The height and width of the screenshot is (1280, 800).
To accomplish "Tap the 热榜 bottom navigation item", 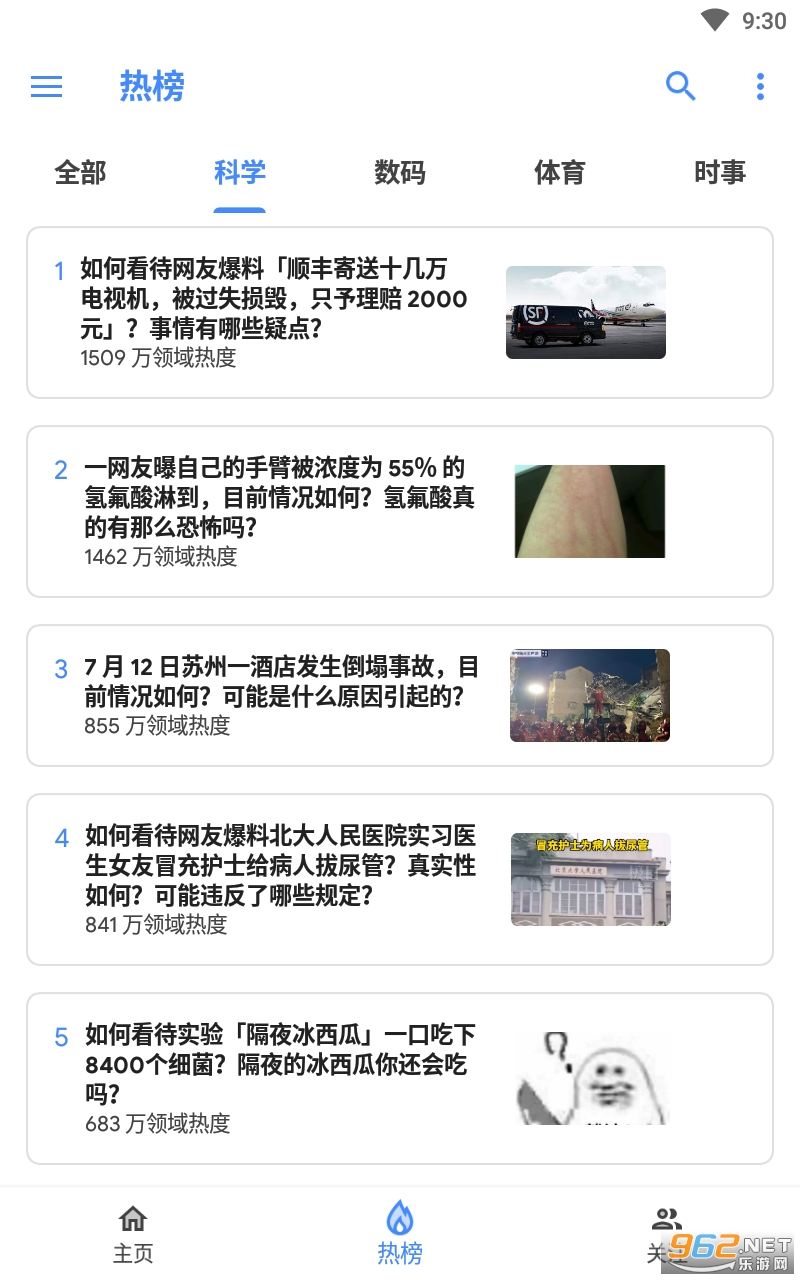I will pyautogui.click(x=400, y=1234).
